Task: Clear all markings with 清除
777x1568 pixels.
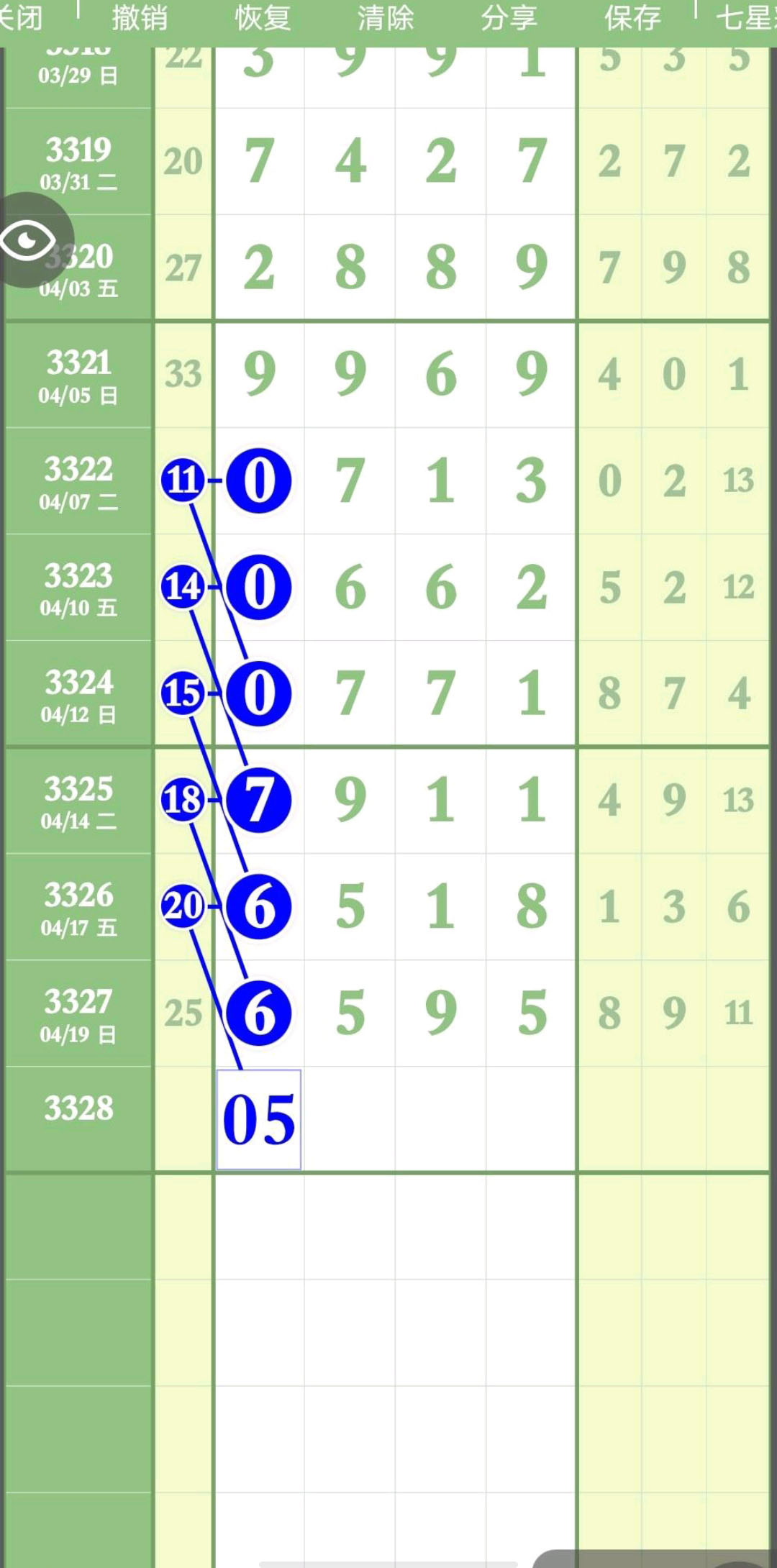Action: [386, 18]
